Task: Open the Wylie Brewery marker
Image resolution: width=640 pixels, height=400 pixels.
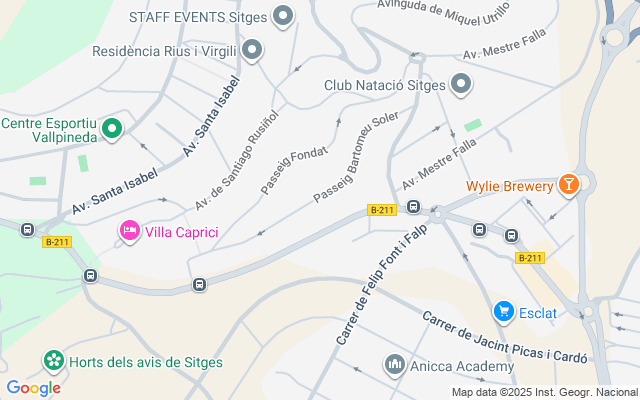Action: [569, 185]
